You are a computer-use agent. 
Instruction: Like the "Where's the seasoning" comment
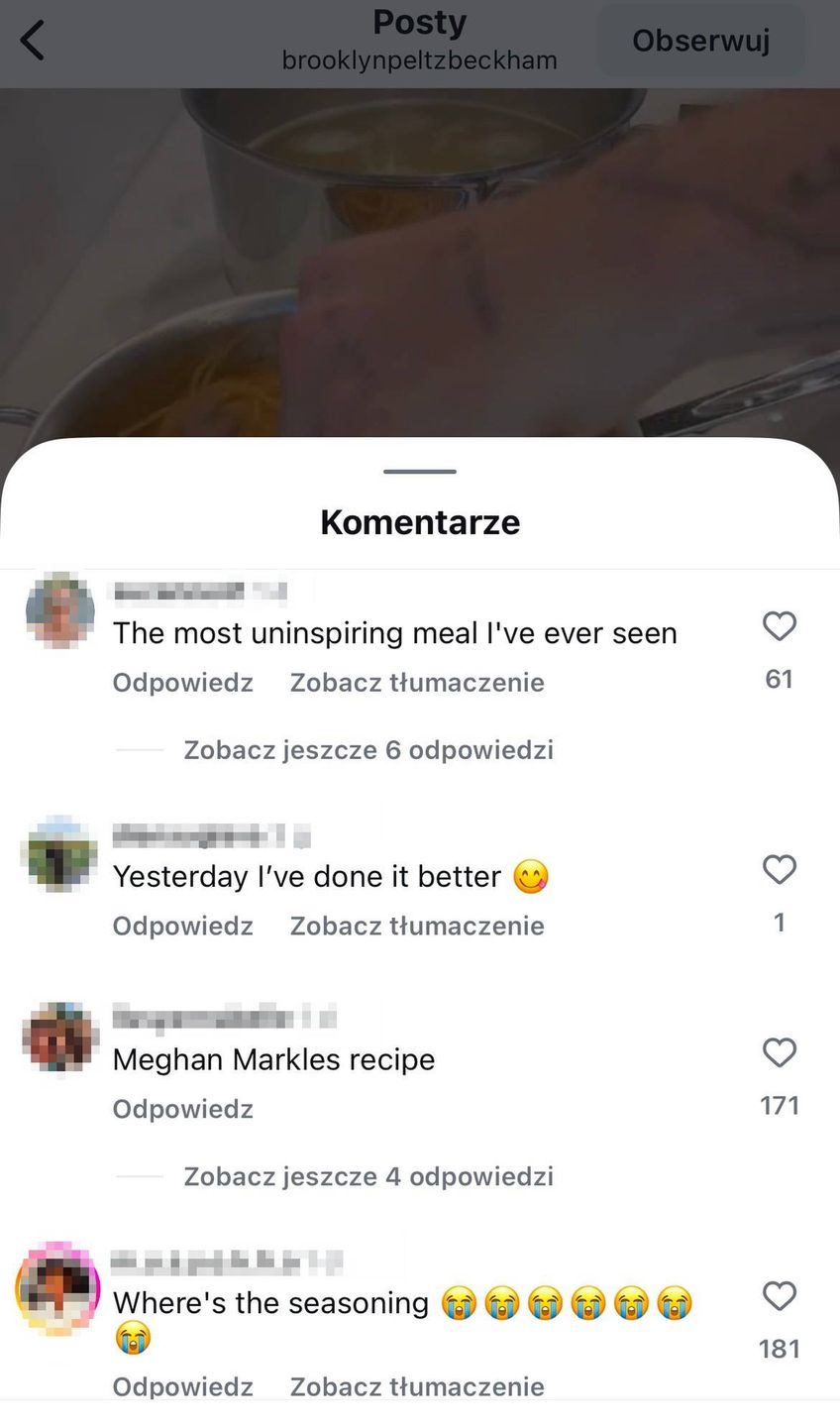click(x=780, y=1296)
